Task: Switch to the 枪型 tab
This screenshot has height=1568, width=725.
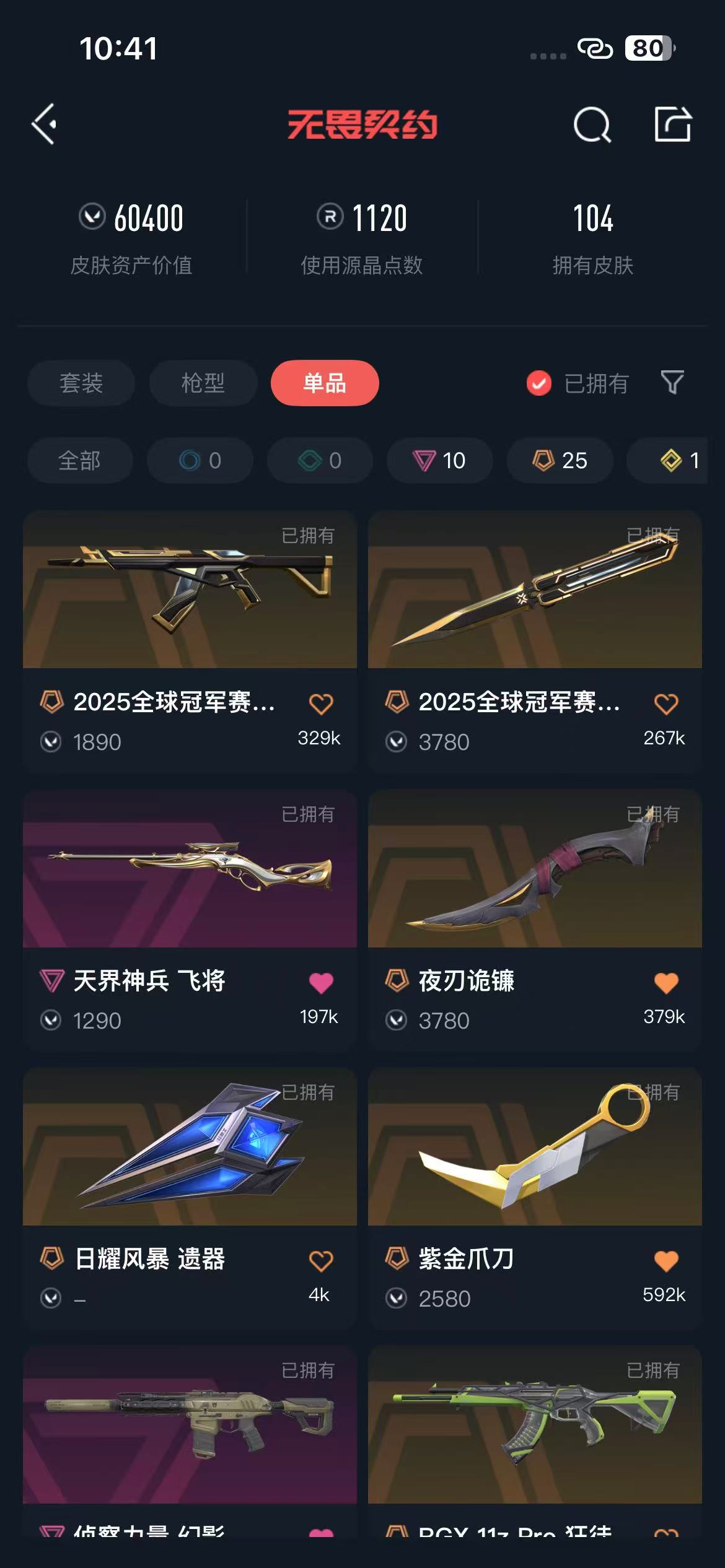Action: [203, 383]
